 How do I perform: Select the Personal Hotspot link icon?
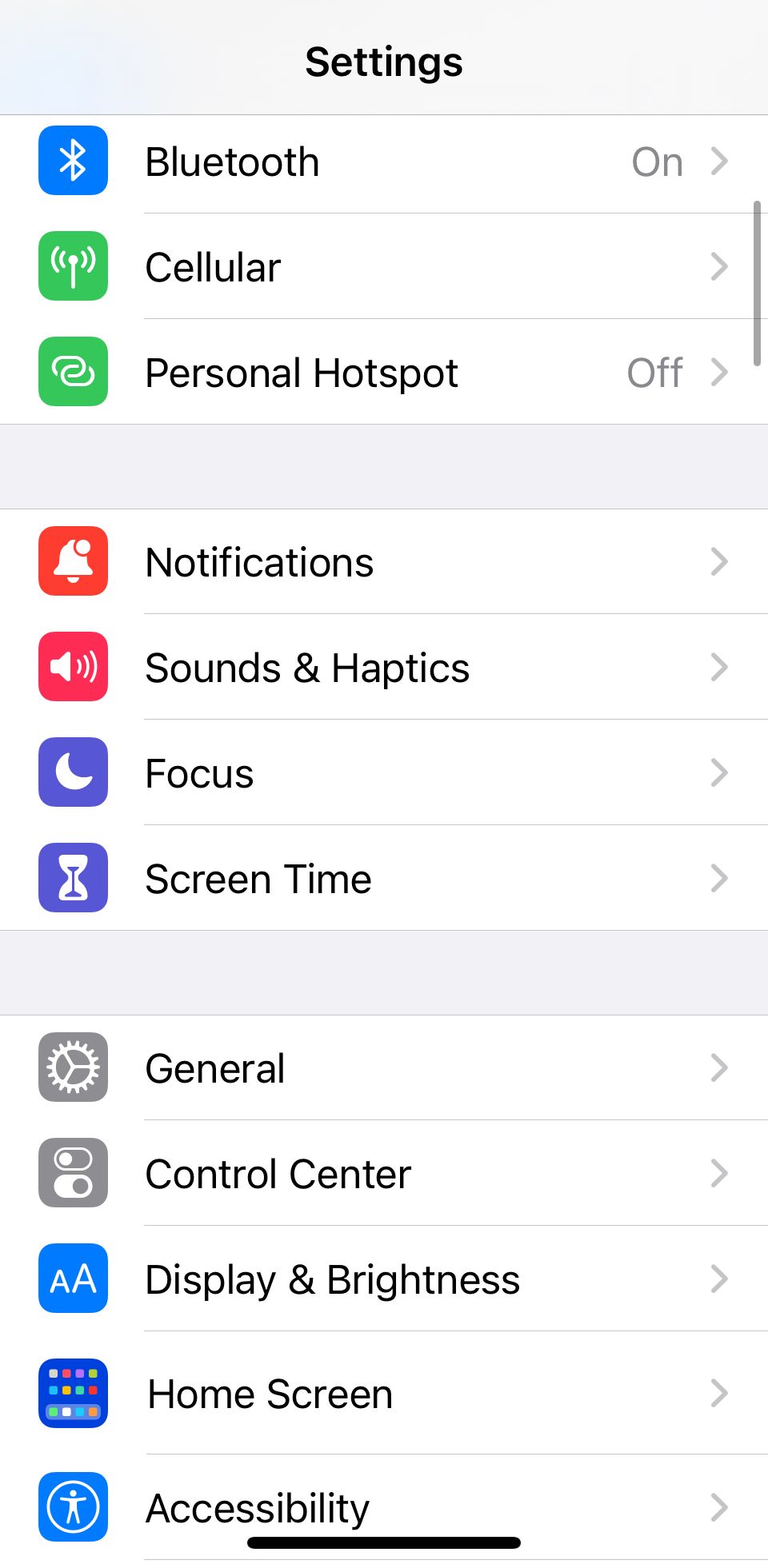[73, 372]
